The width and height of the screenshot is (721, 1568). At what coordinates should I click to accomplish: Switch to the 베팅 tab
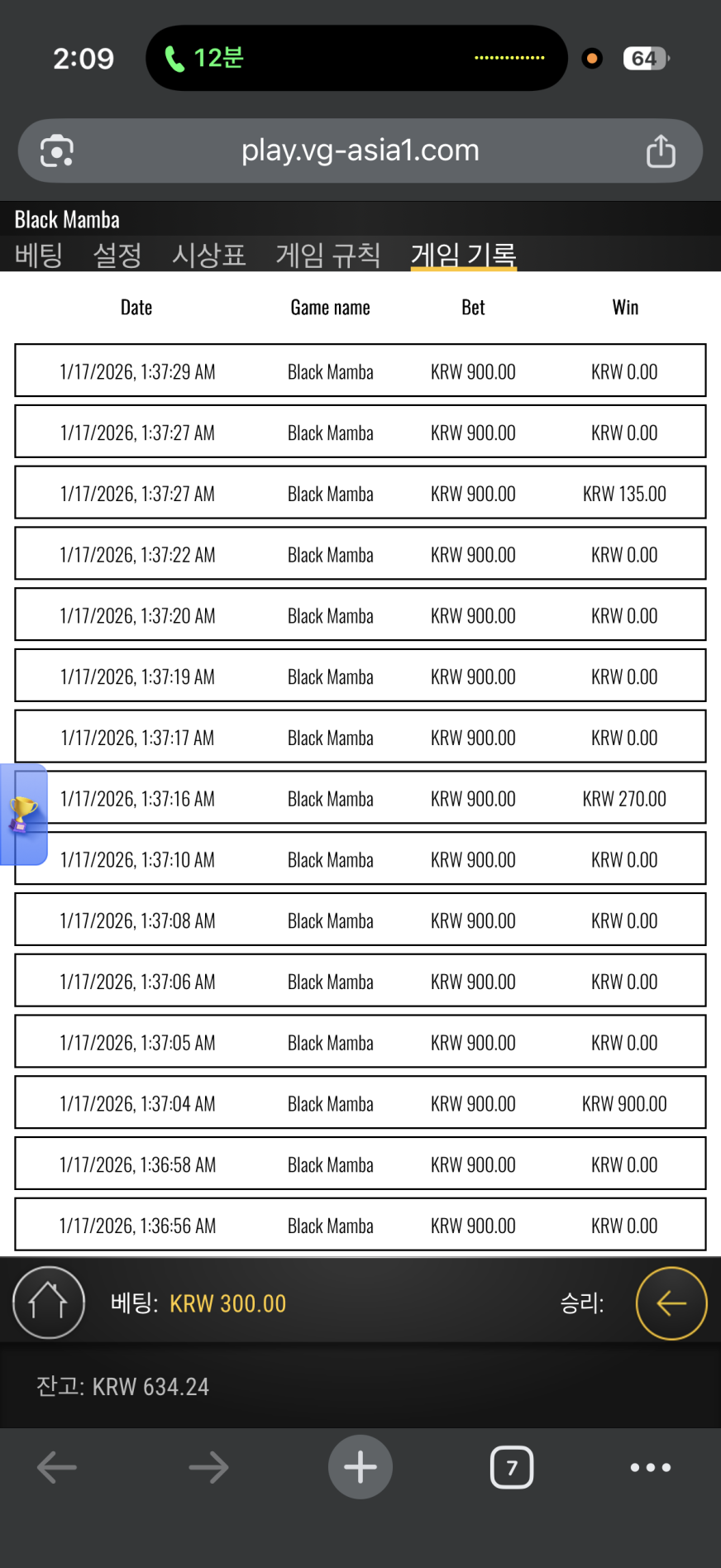(39, 255)
